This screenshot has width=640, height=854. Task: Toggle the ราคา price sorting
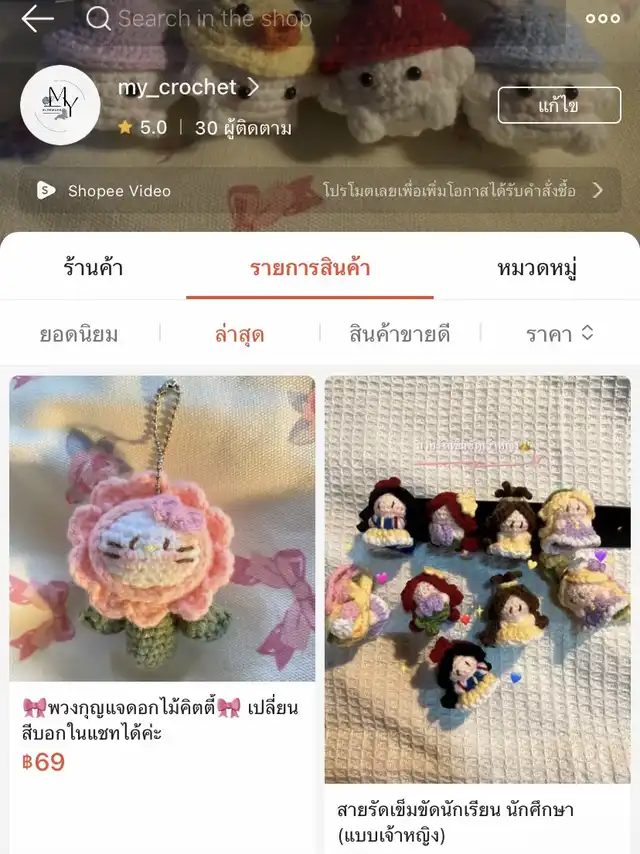[560, 334]
